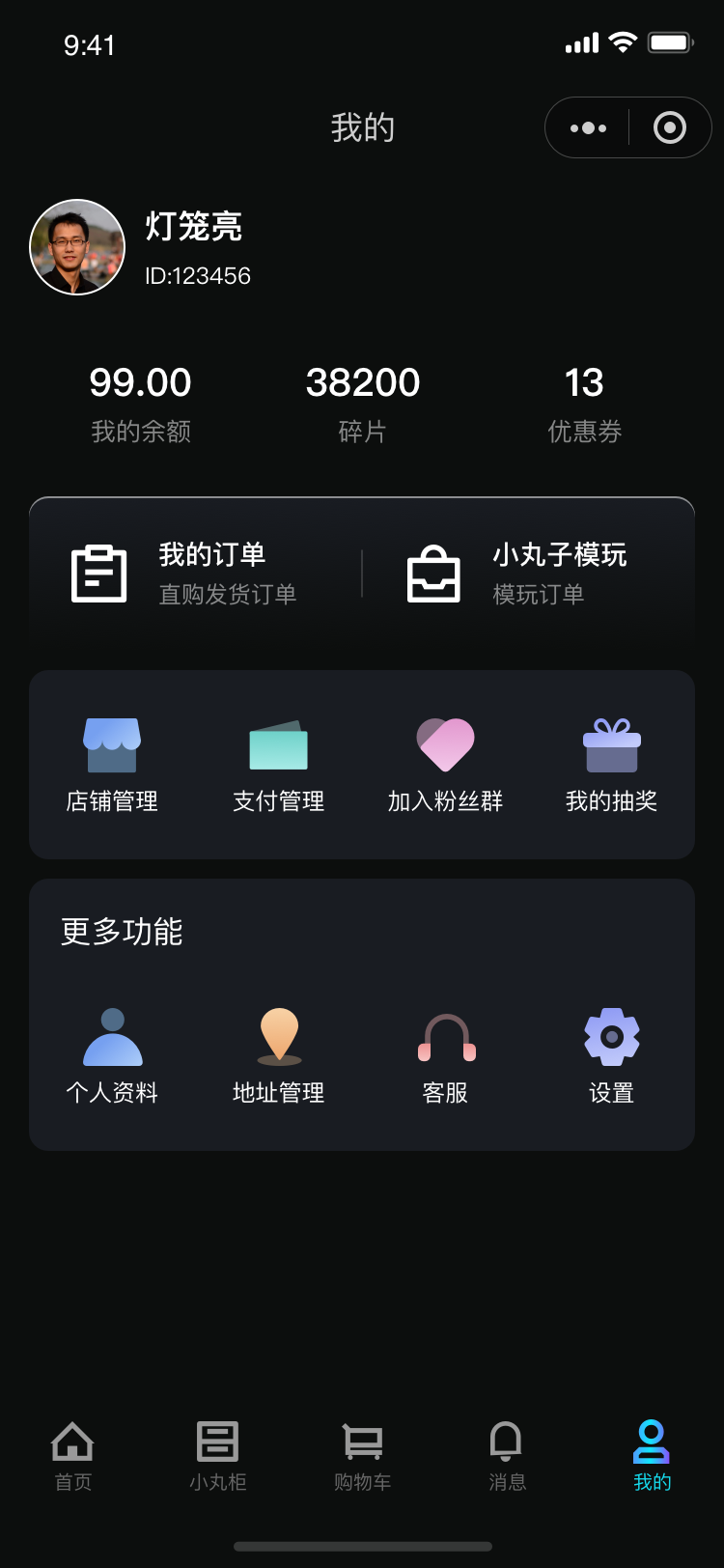The width and height of the screenshot is (724, 1568).
Task: Contact 客服 customer service
Action: coord(445,1056)
